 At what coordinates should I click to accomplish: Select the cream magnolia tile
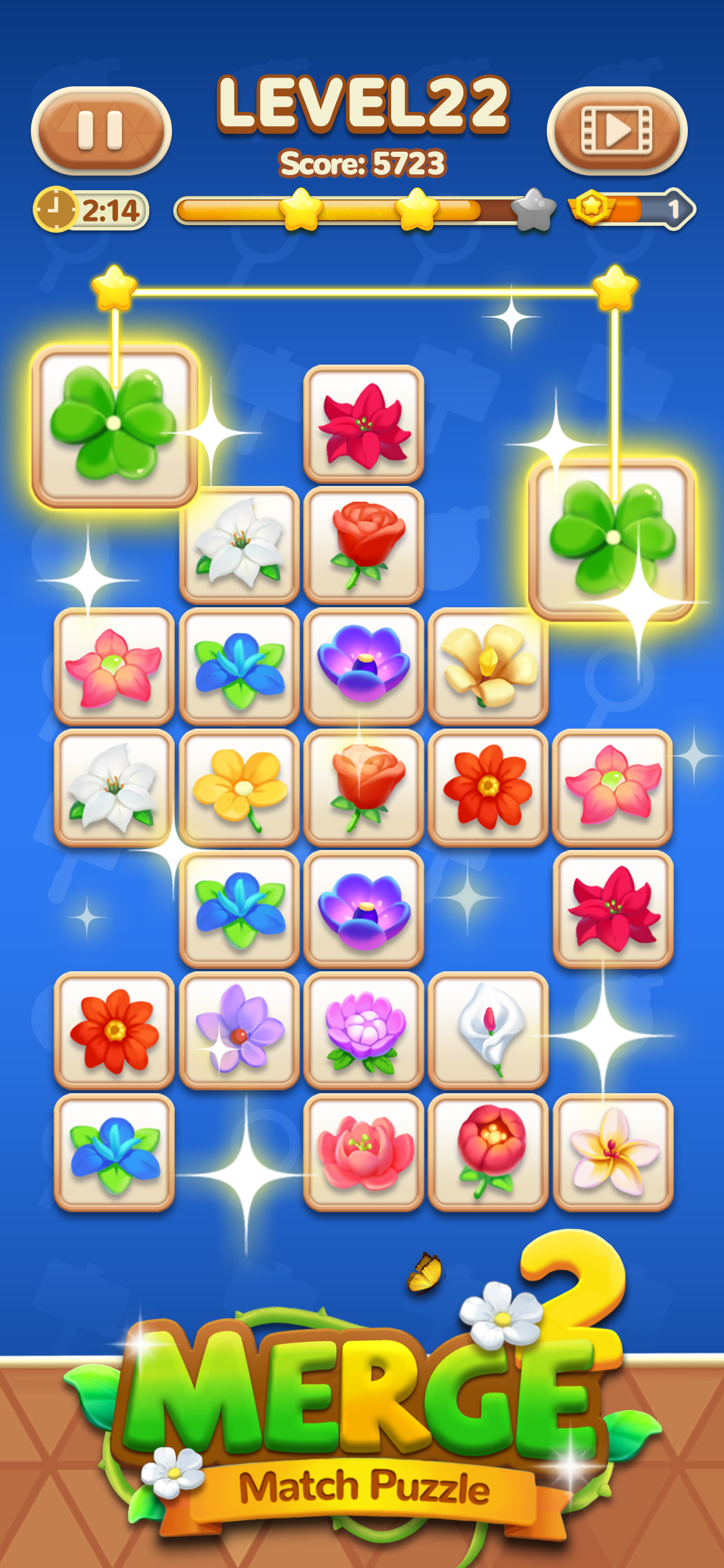[x=488, y=666]
